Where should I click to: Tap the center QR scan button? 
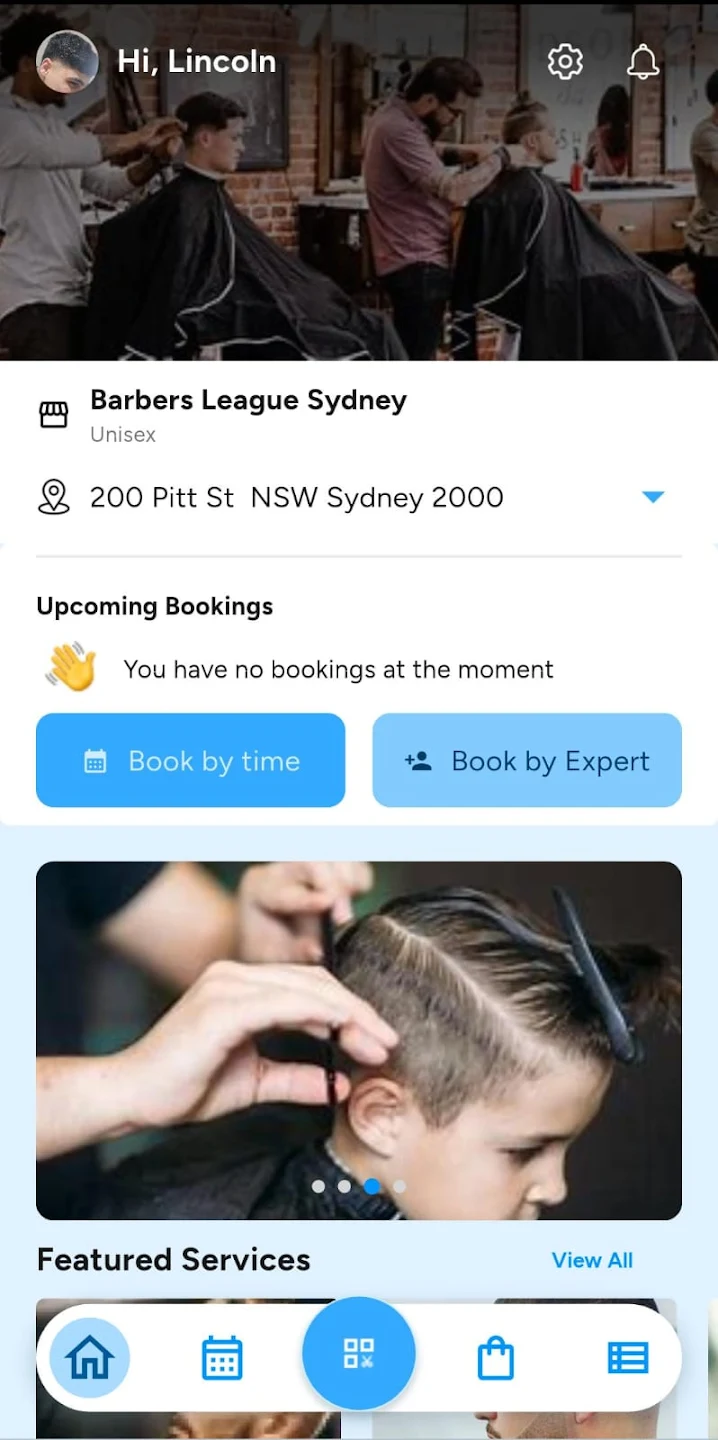click(x=359, y=1354)
